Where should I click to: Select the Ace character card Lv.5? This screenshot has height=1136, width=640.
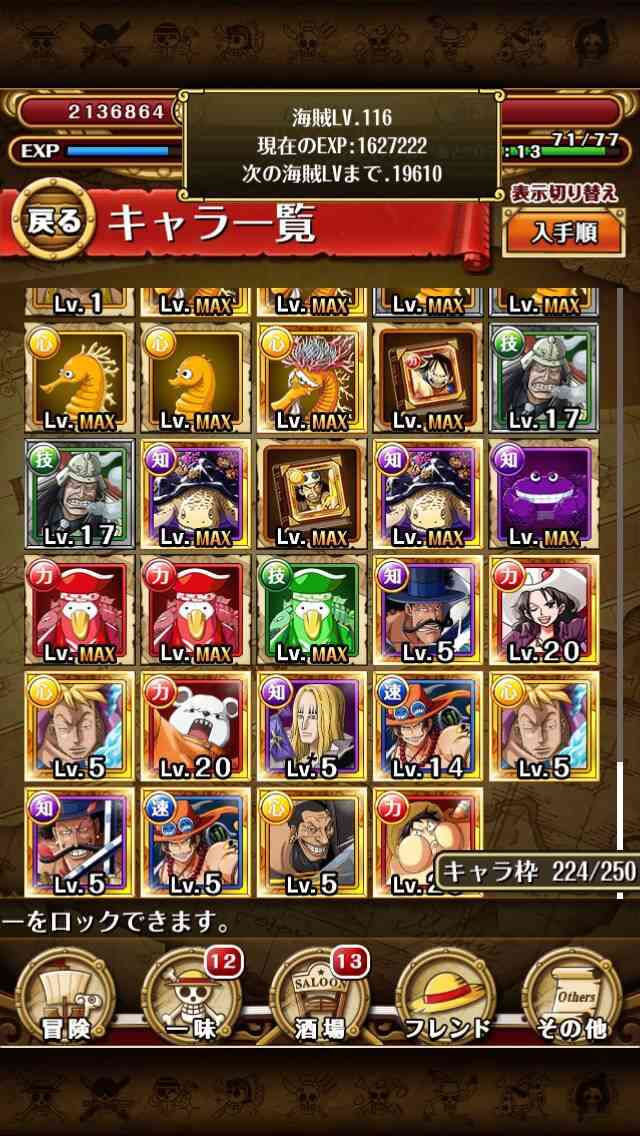point(196,842)
